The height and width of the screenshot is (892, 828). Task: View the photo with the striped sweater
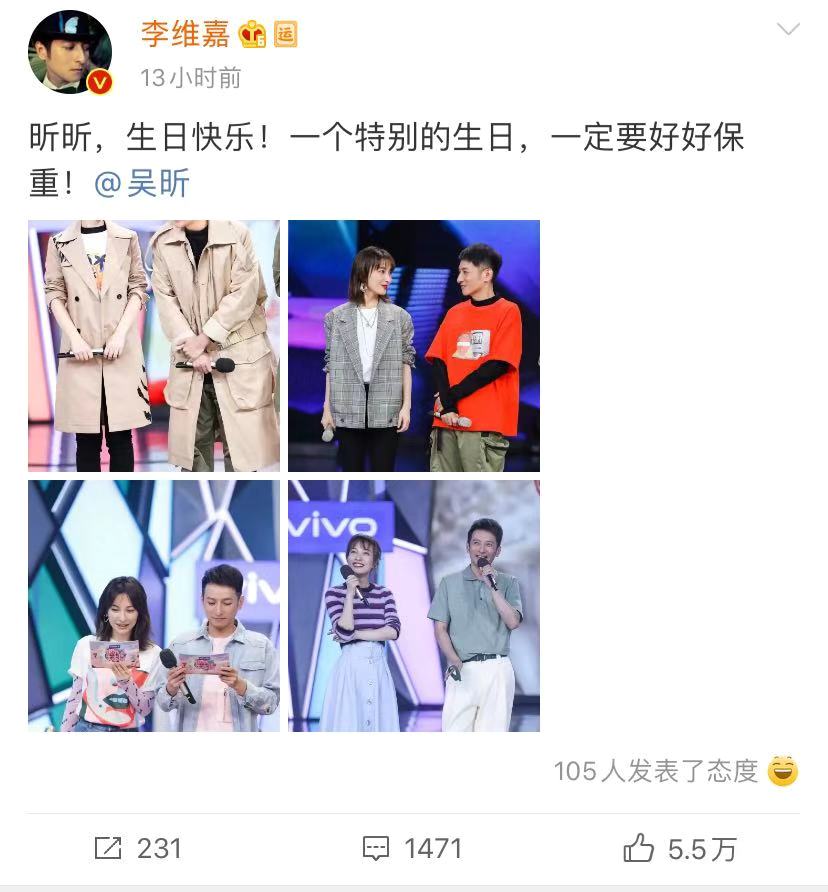pyautogui.click(x=414, y=605)
